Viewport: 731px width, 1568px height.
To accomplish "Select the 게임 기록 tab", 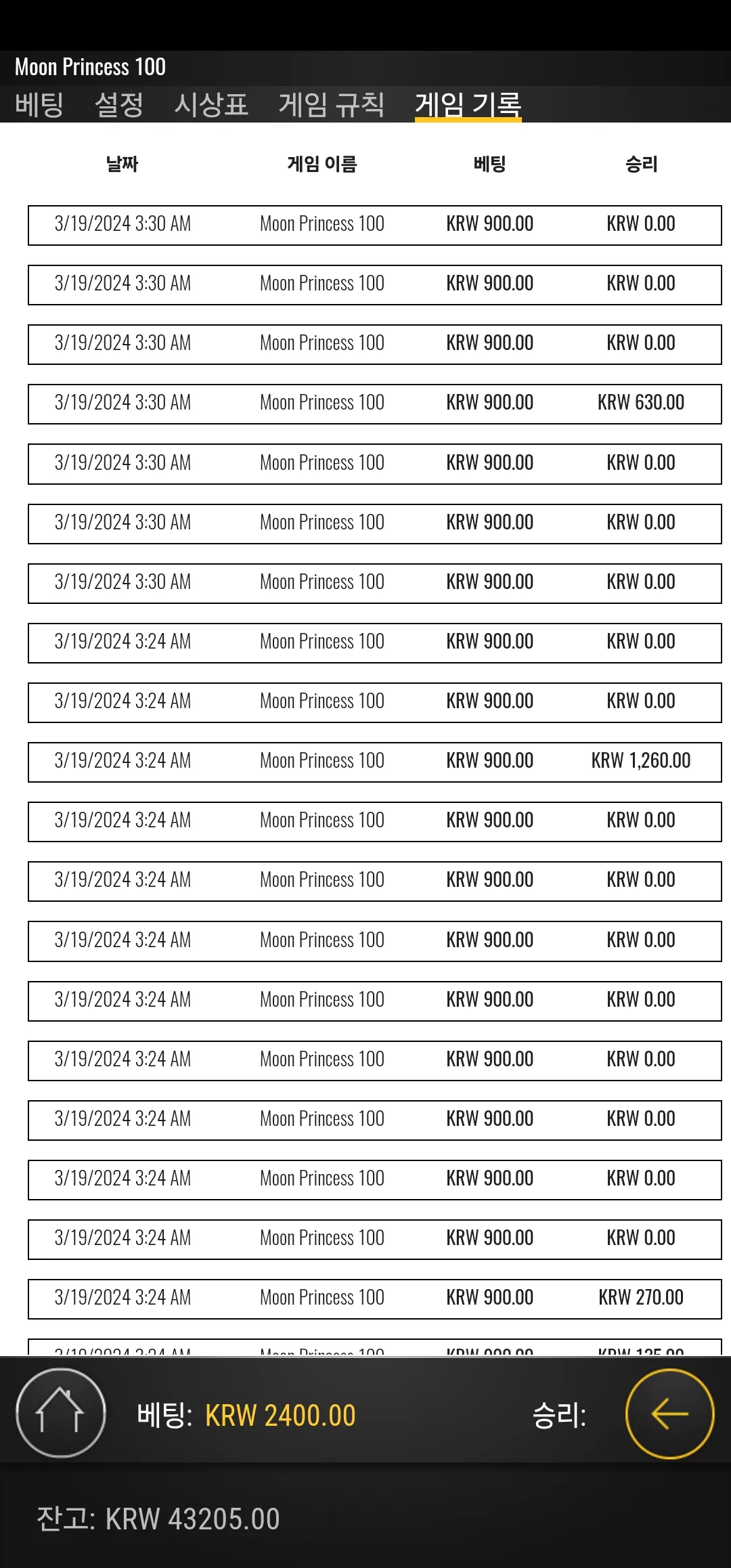I will [468, 104].
